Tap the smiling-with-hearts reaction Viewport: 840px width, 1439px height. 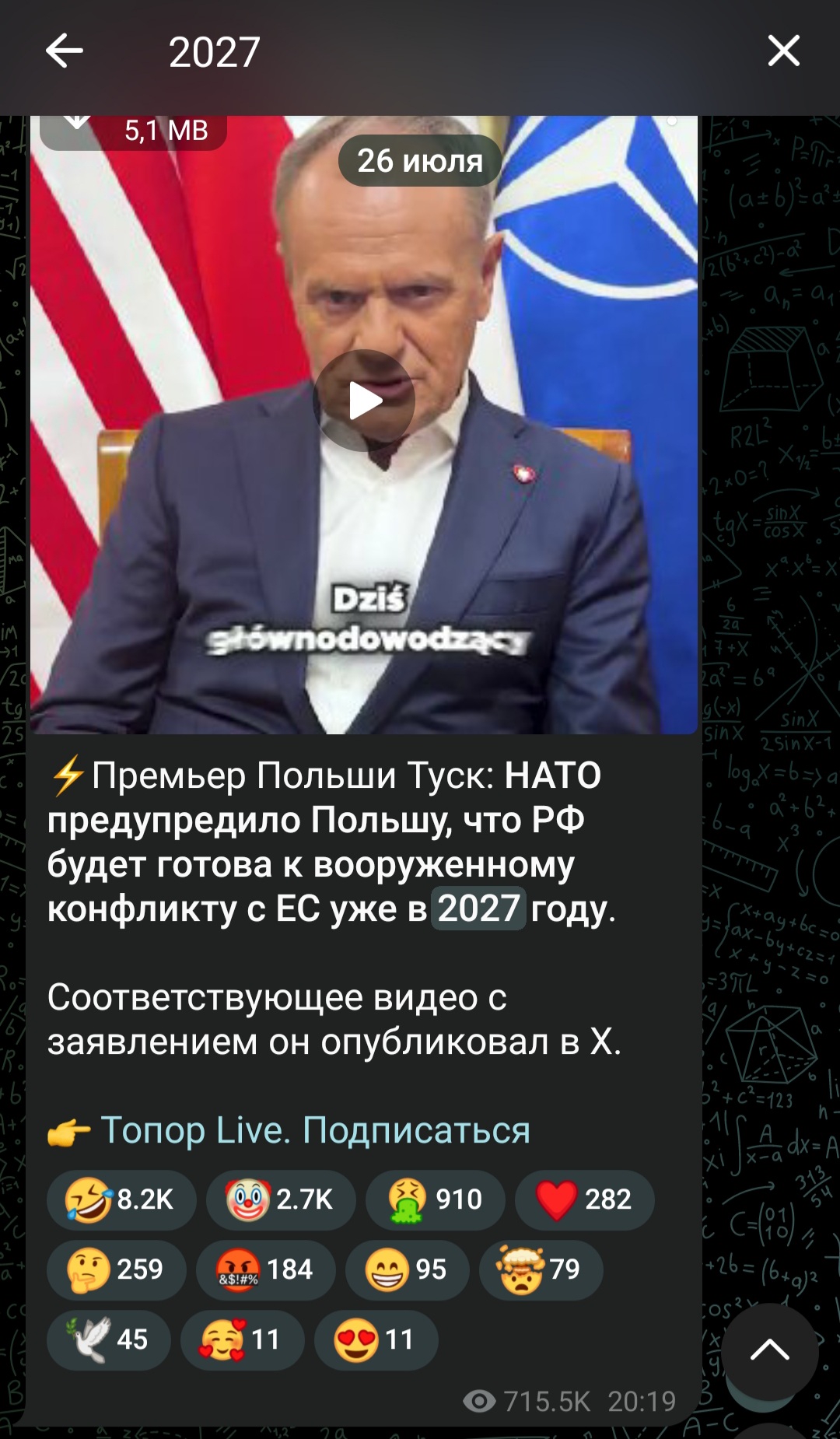[242, 1339]
